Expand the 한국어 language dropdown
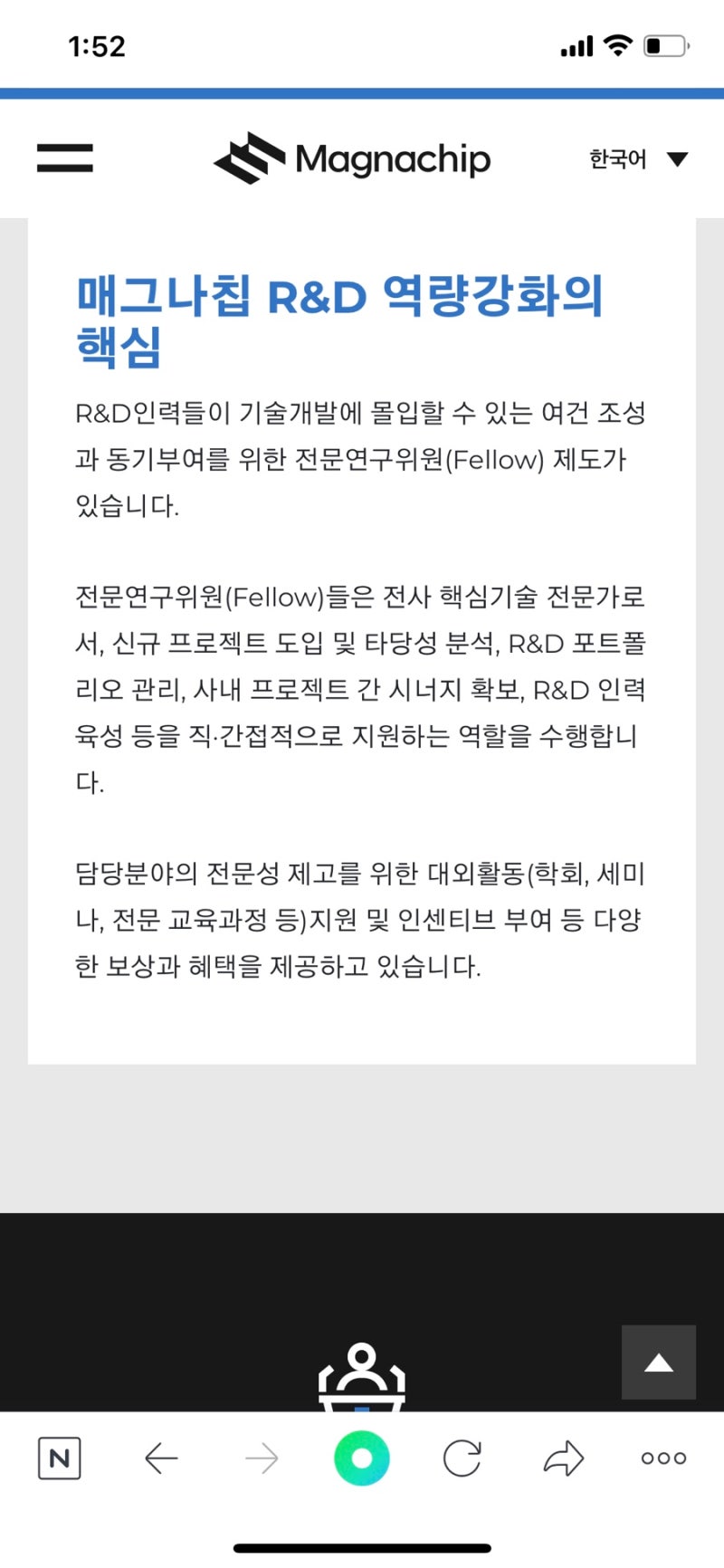 pyautogui.click(x=639, y=159)
